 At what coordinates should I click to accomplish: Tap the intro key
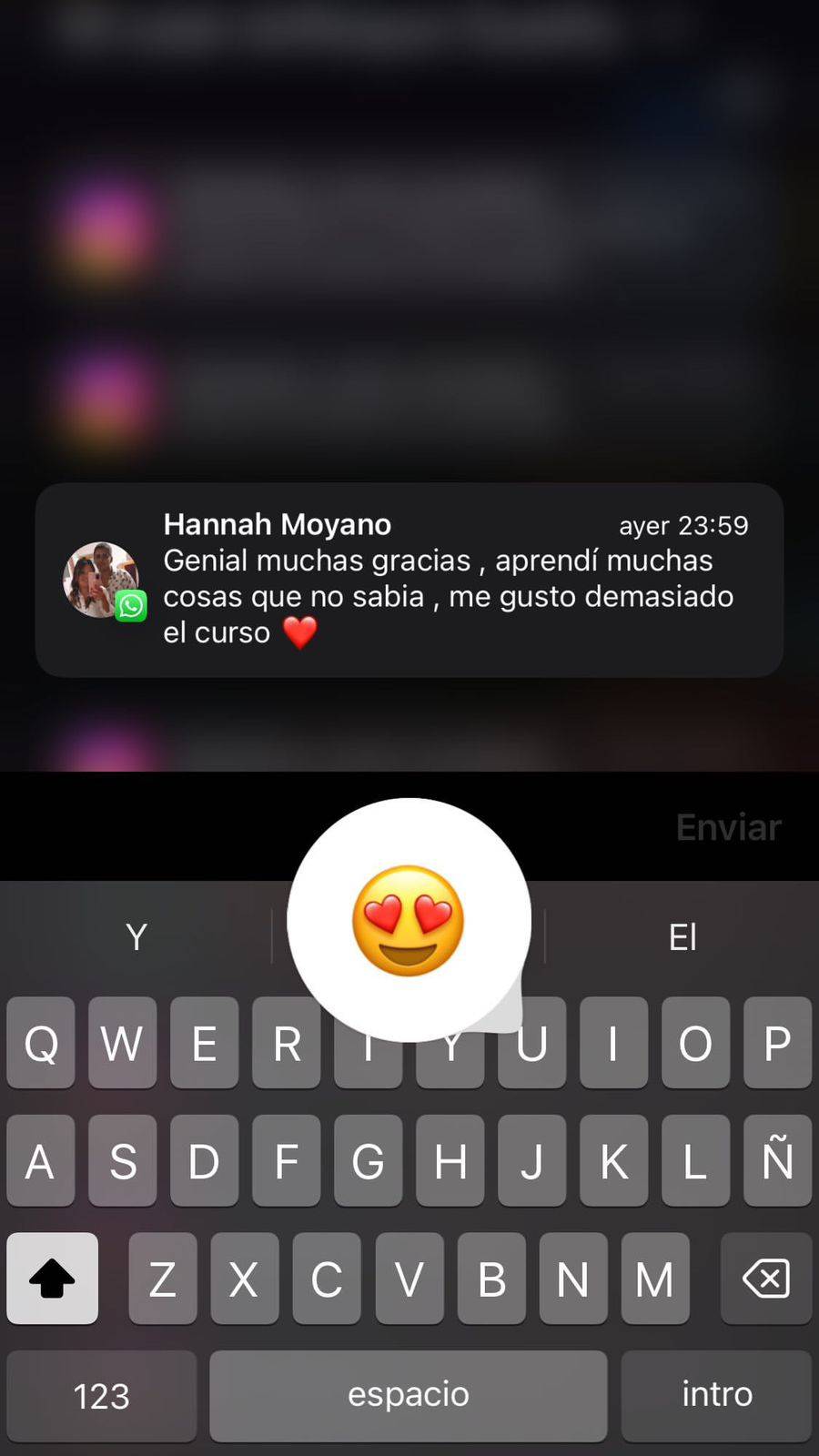coord(717,1396)
